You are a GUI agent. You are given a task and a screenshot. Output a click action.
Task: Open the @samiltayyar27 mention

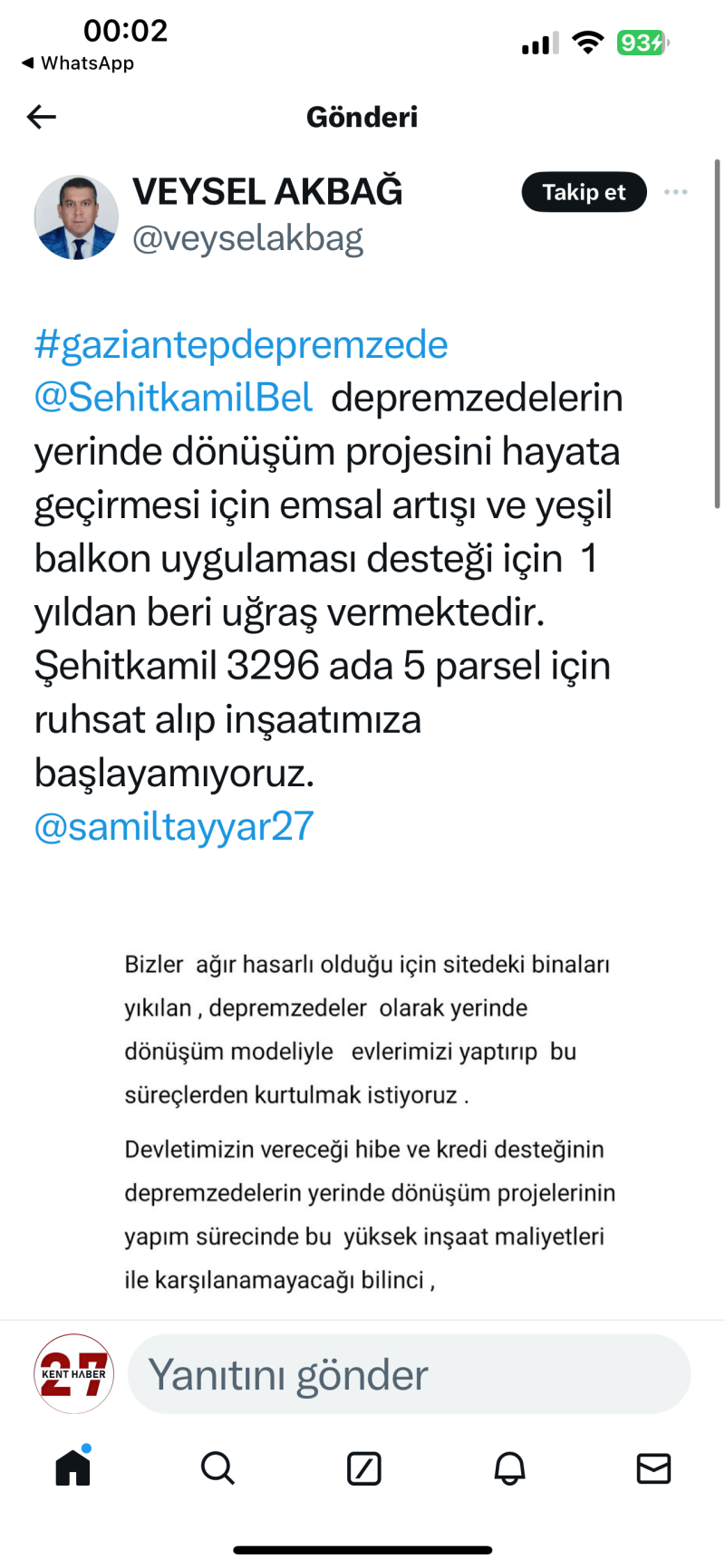(x=174, y=827)
